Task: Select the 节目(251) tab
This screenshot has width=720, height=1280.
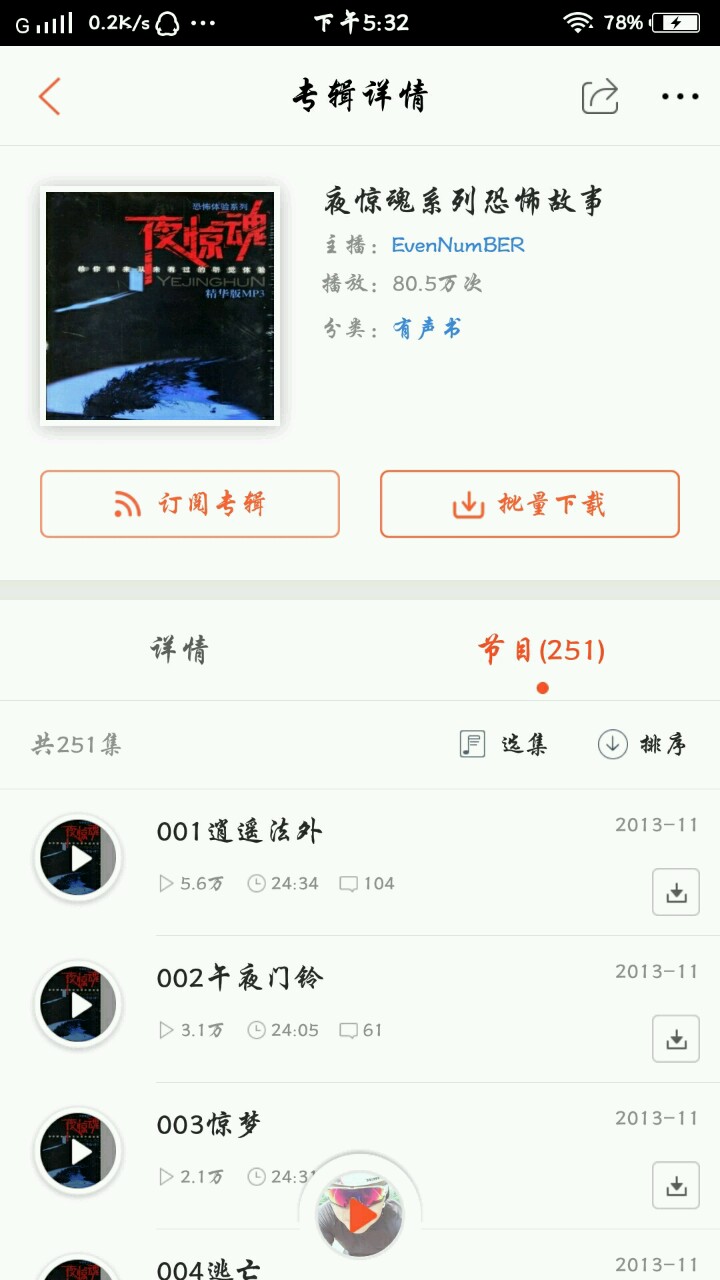Action: pyautogui.click(x=542, y=651)
